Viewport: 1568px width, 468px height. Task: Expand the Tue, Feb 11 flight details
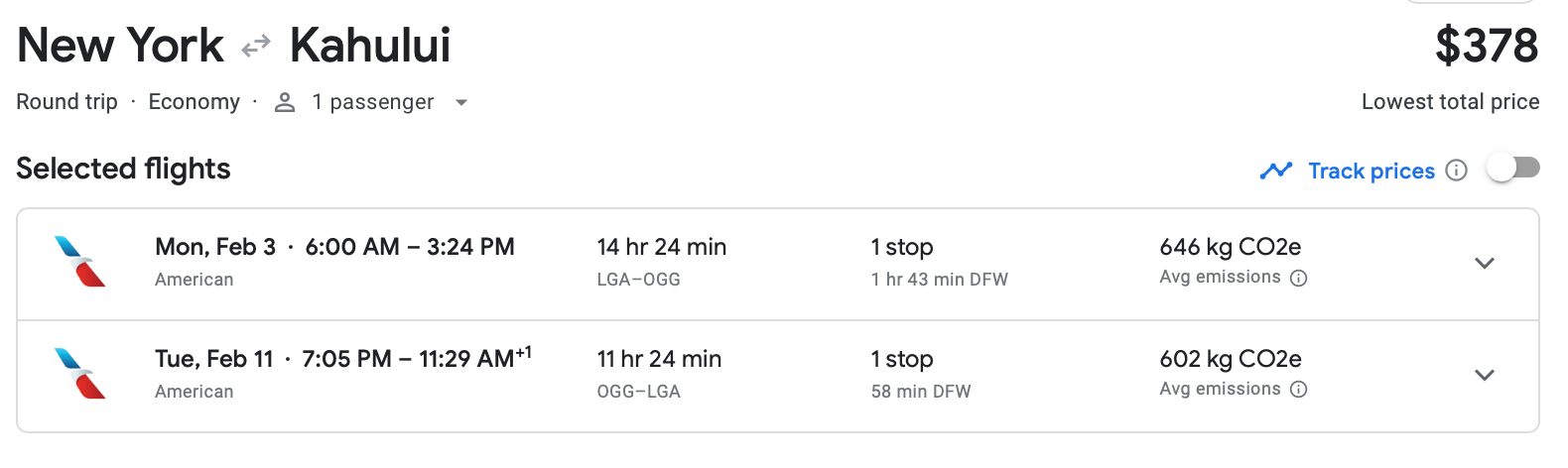pyautogui.click(x=1484, y=375)
